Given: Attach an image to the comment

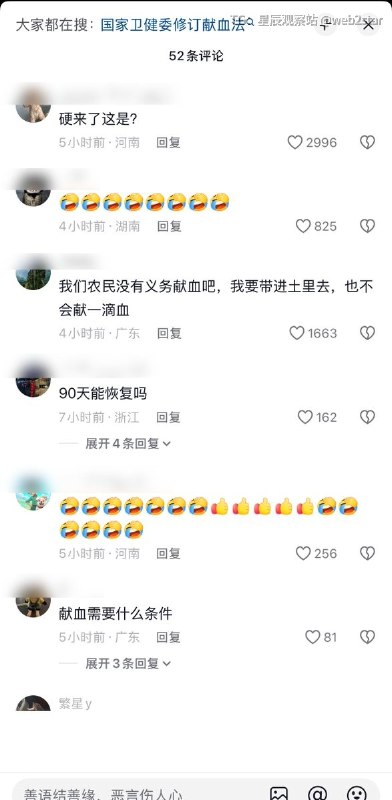Looking at the screenshot, I should click(x=279, y=793).
